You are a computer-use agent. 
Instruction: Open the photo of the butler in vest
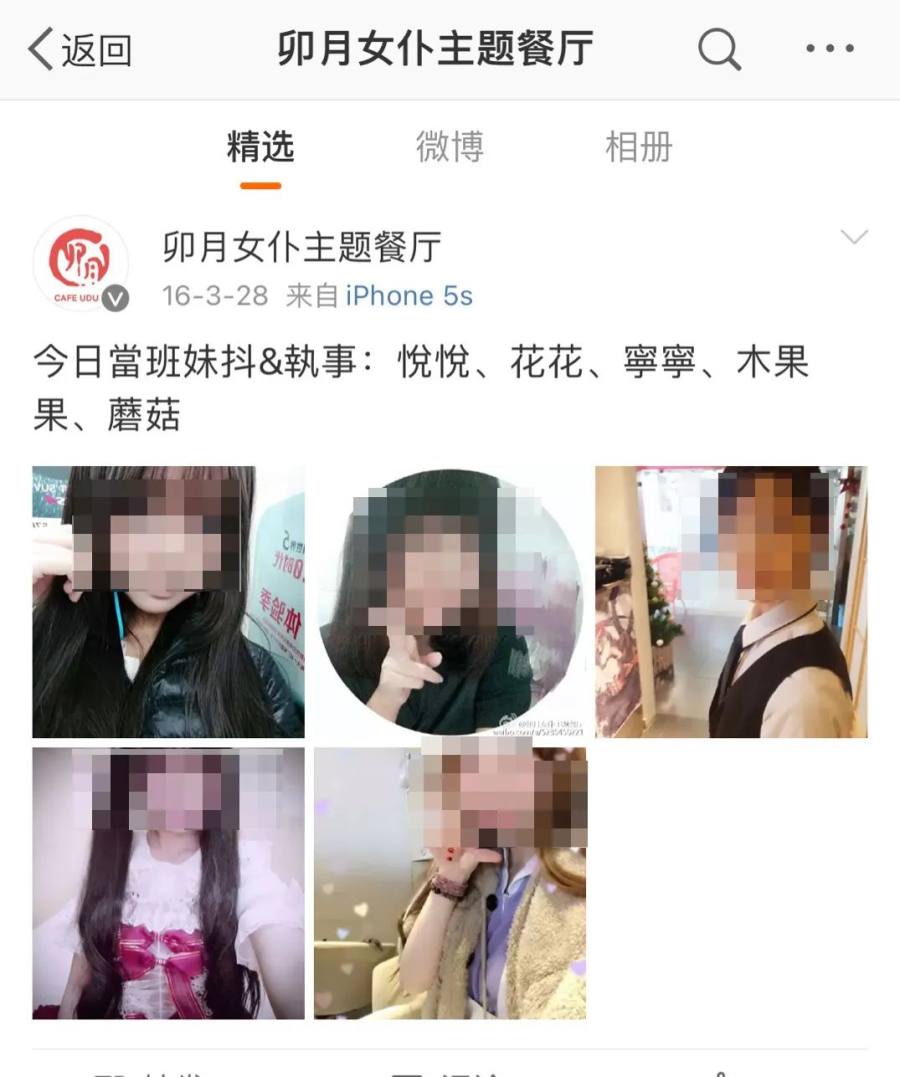tap(731, 602)
